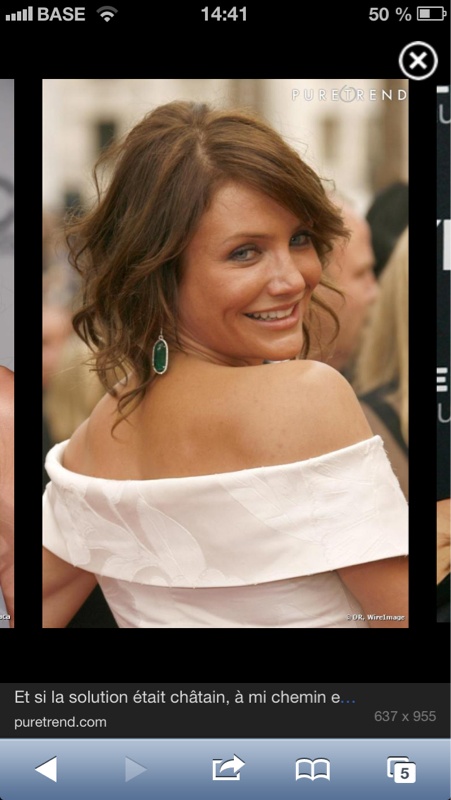This screenshot has height=800, width=451.
Task: Open the share menu
Action: coord(228,768)
